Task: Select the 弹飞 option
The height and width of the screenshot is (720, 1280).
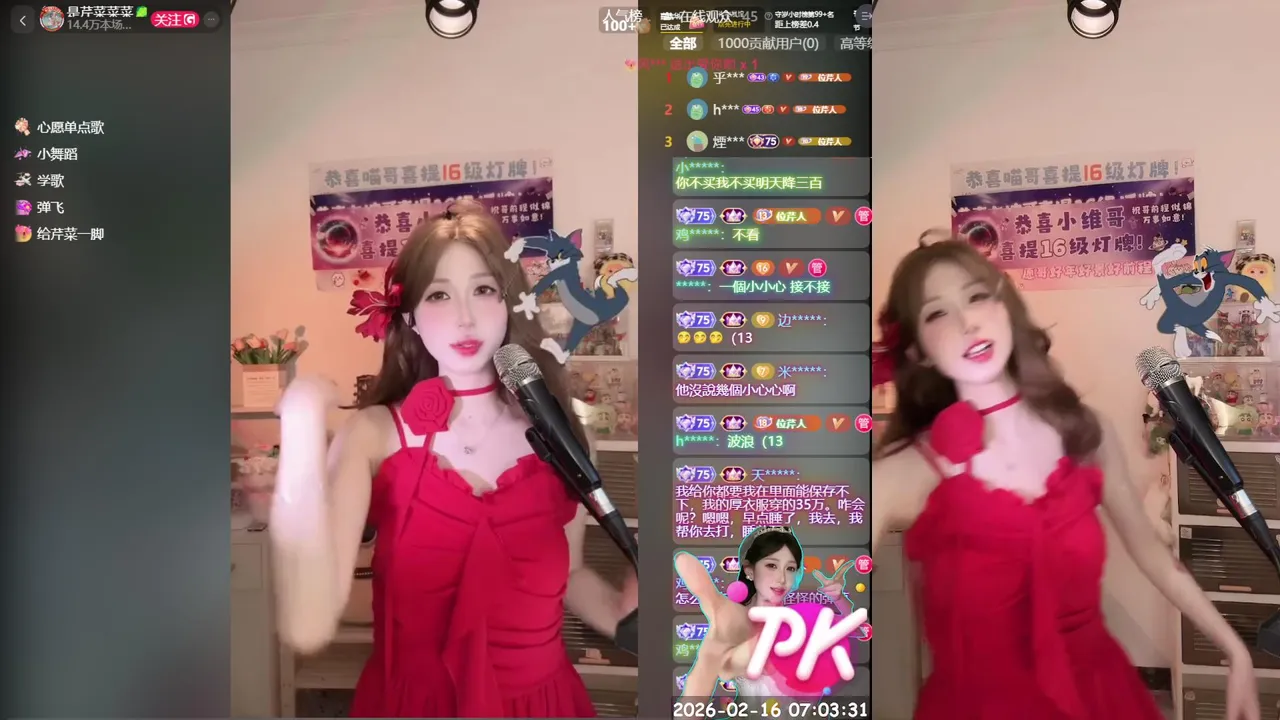Action: (50, 207)
